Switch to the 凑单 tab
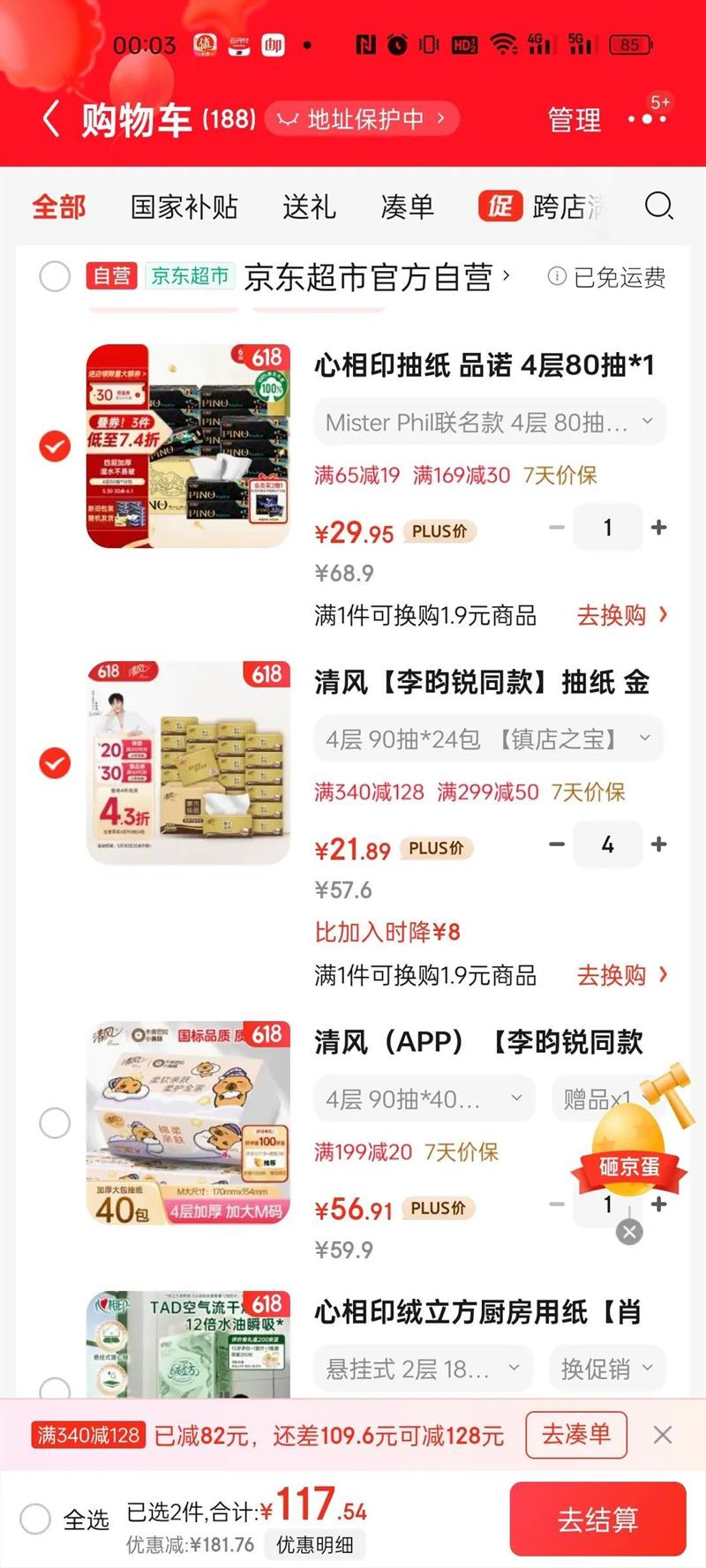Viewport: 706px width, 1568px height. point(407,206)
